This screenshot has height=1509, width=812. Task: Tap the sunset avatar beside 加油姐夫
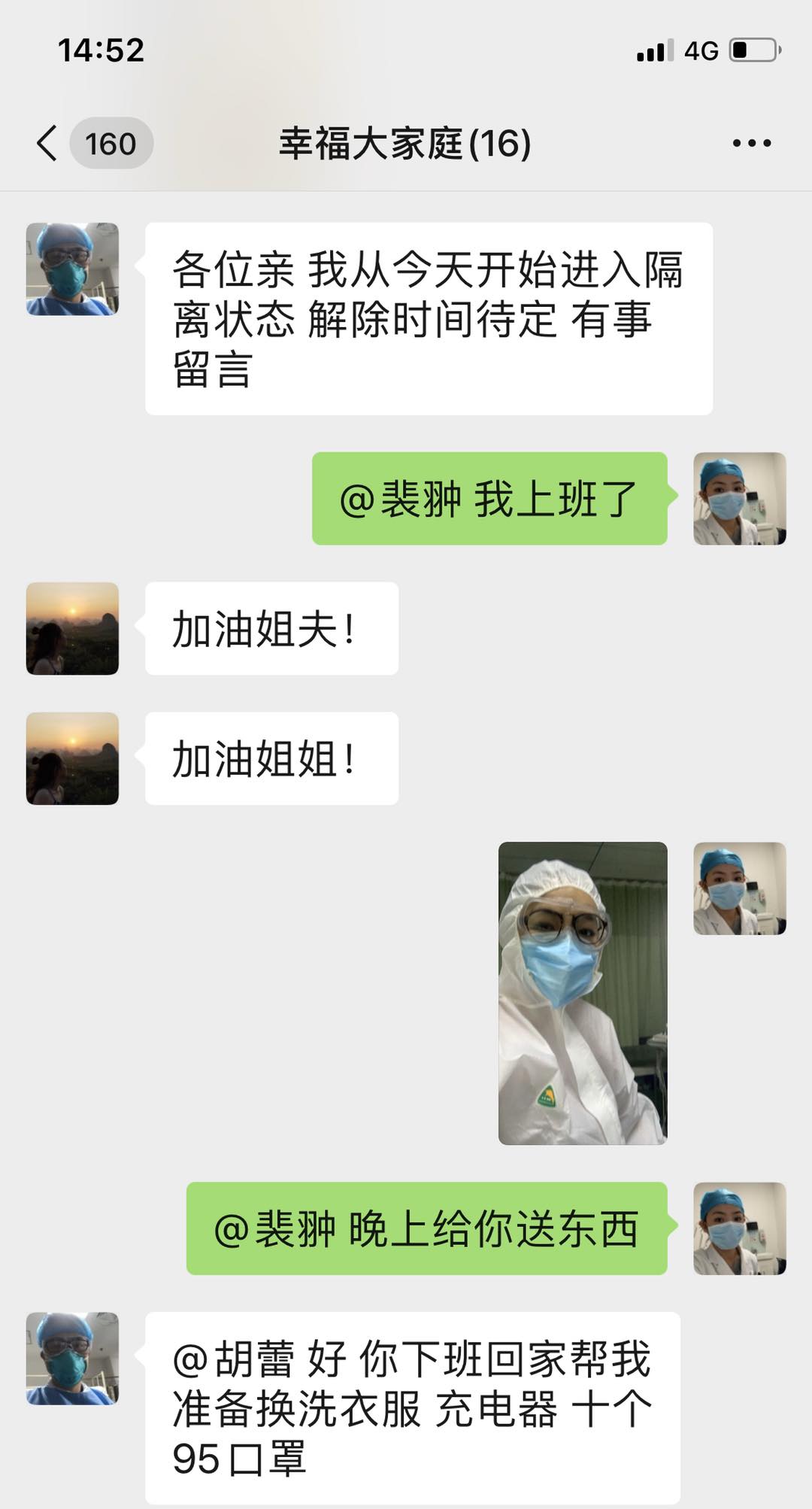(x=72, y=628)
